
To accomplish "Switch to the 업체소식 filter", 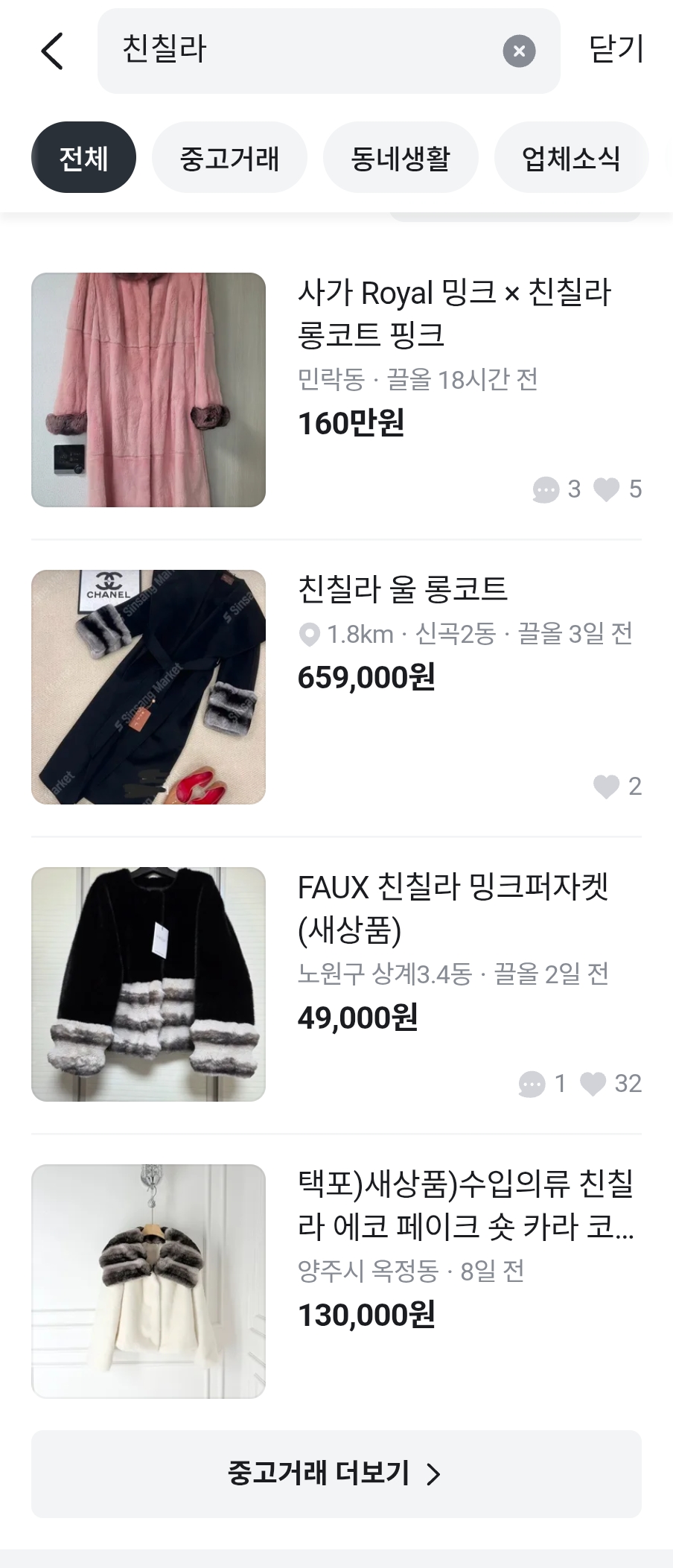I will pos(570,158).
